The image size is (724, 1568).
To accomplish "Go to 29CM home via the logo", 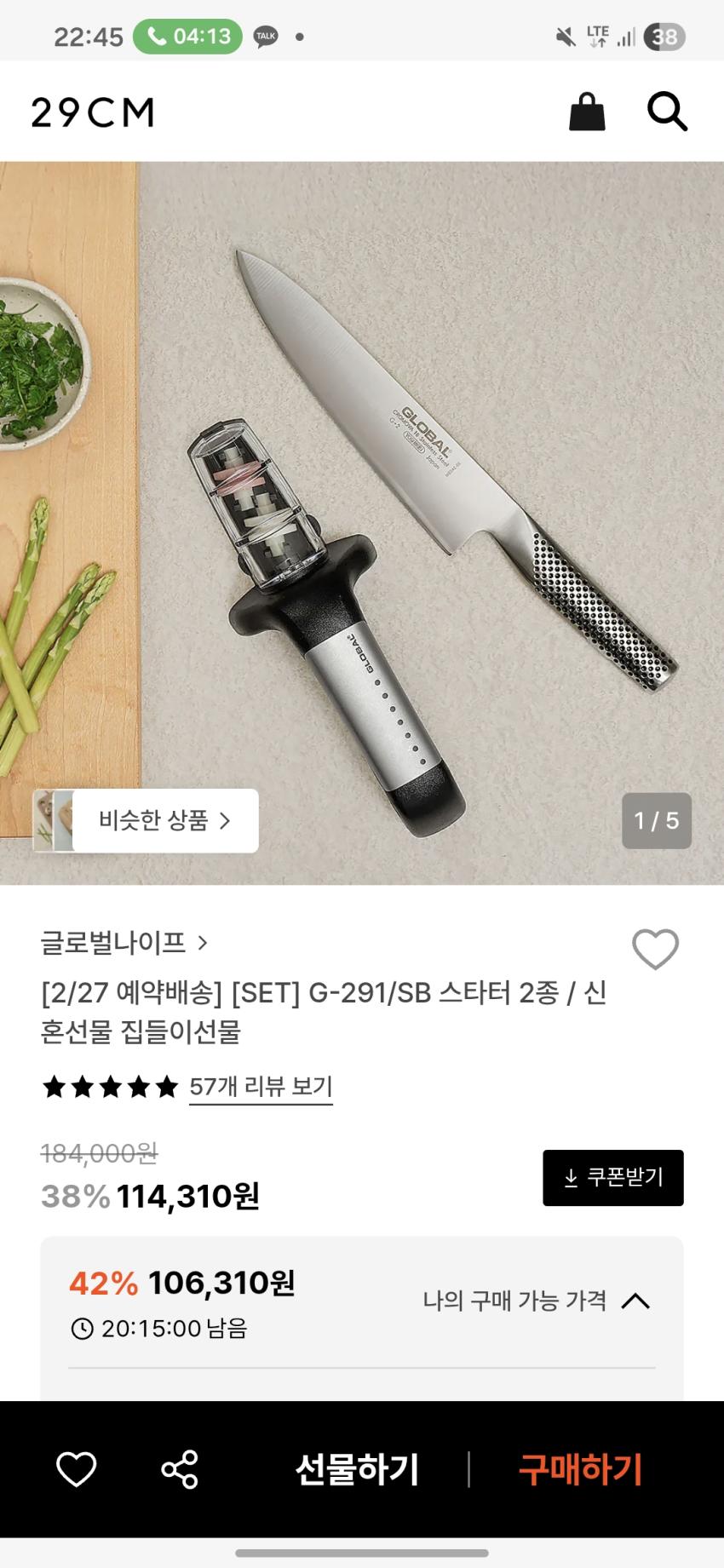I will (93, 112).
